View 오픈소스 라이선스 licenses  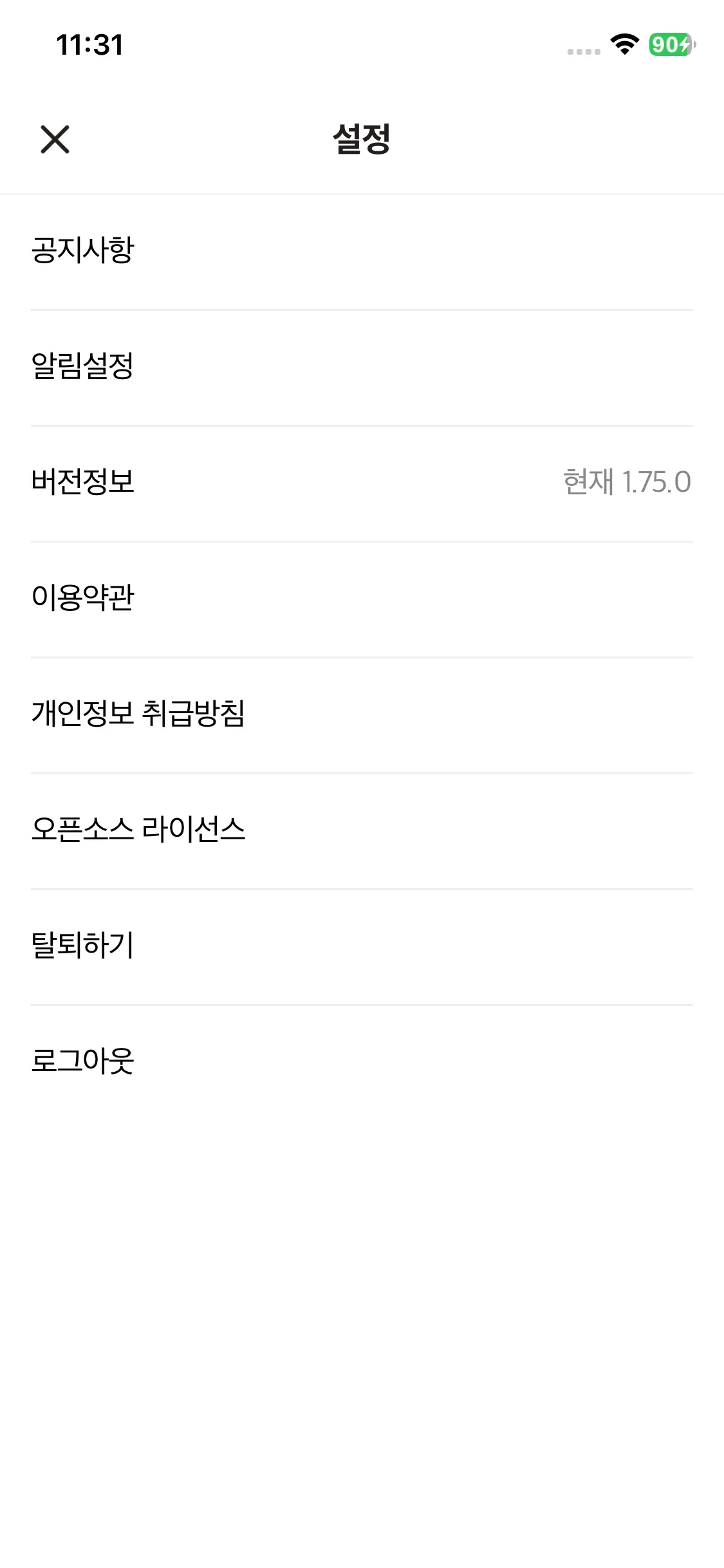(x=138, y=830)
